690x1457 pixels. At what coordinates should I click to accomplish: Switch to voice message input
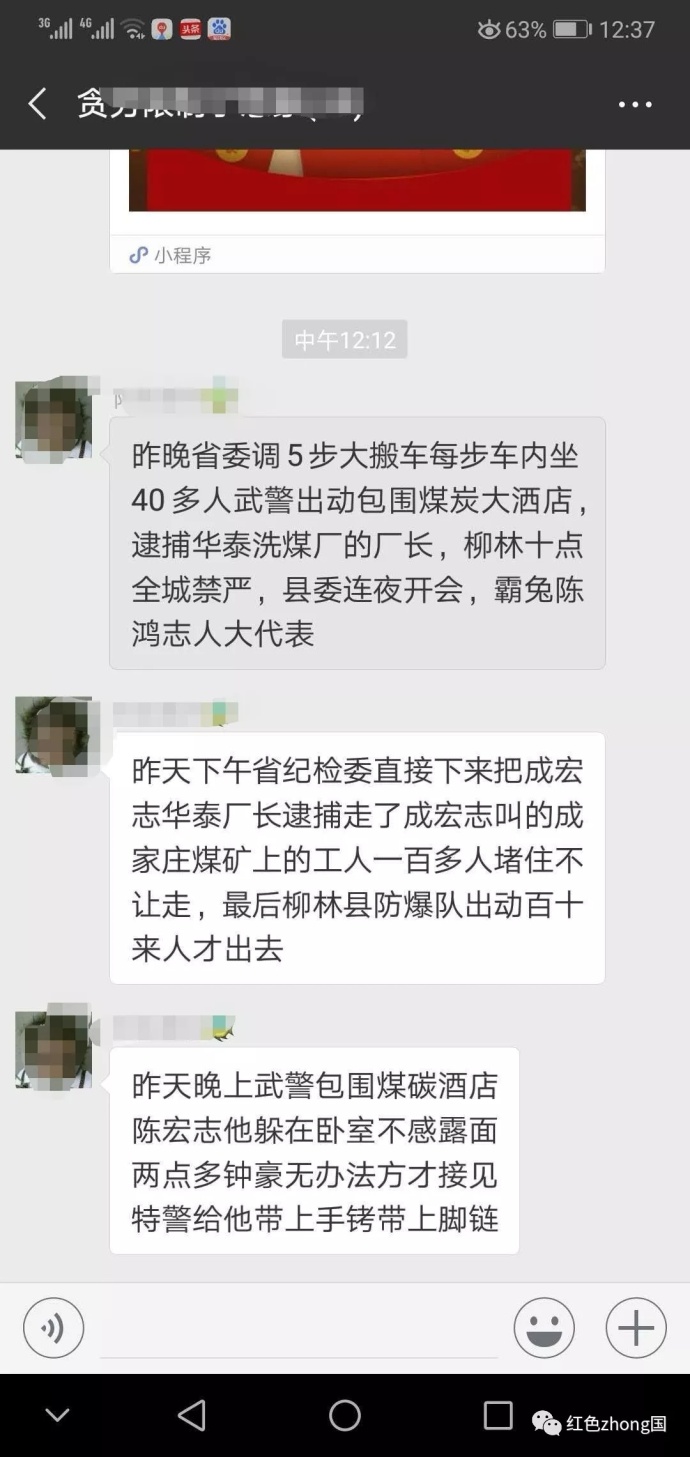tap(54, 1328)
